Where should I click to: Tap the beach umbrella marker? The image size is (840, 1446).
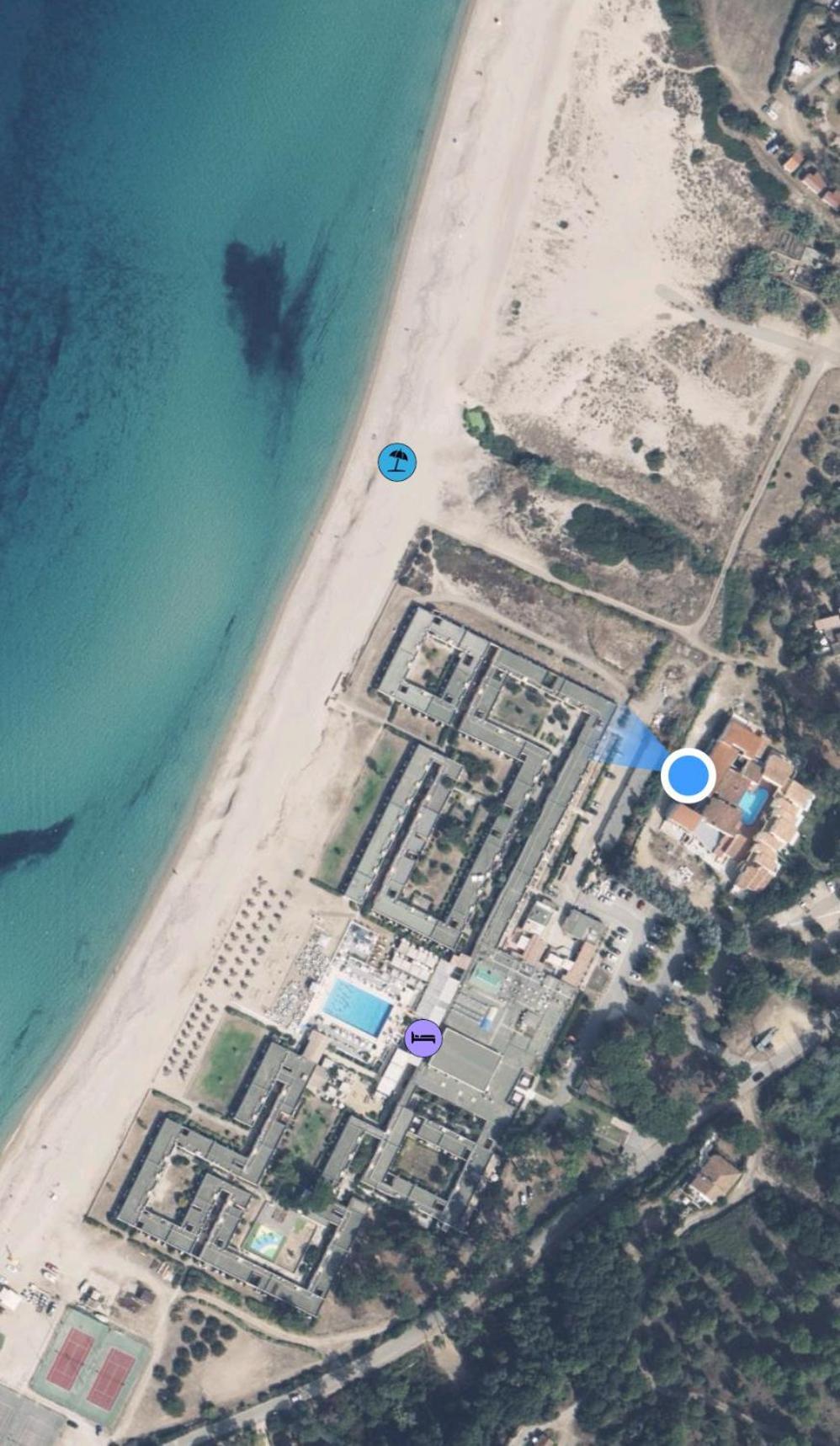pyautogui.click(x=397, y=462)
